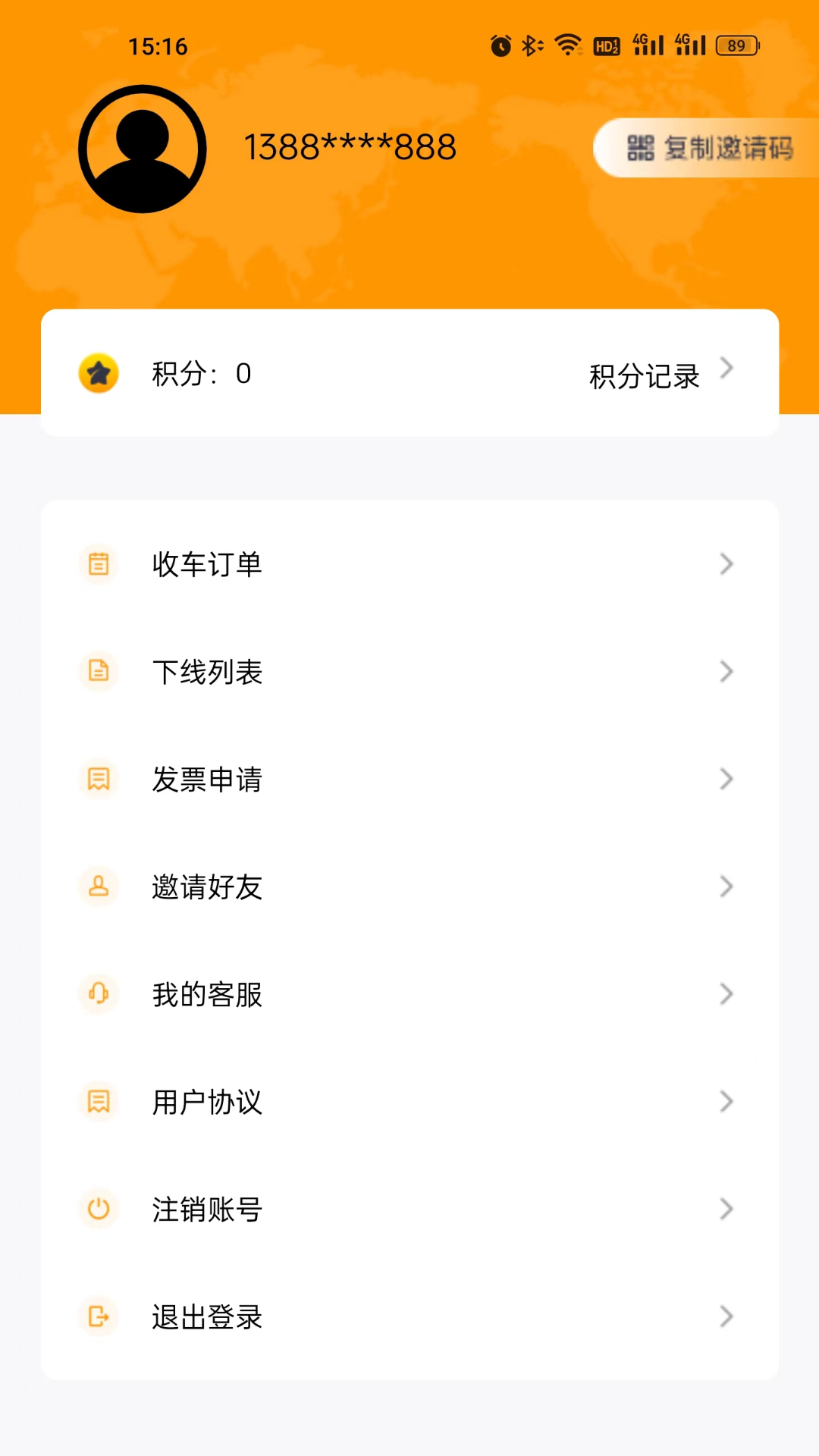
Task: Read the 用户协议 user agreement
Action: (x=409, y=1102)
